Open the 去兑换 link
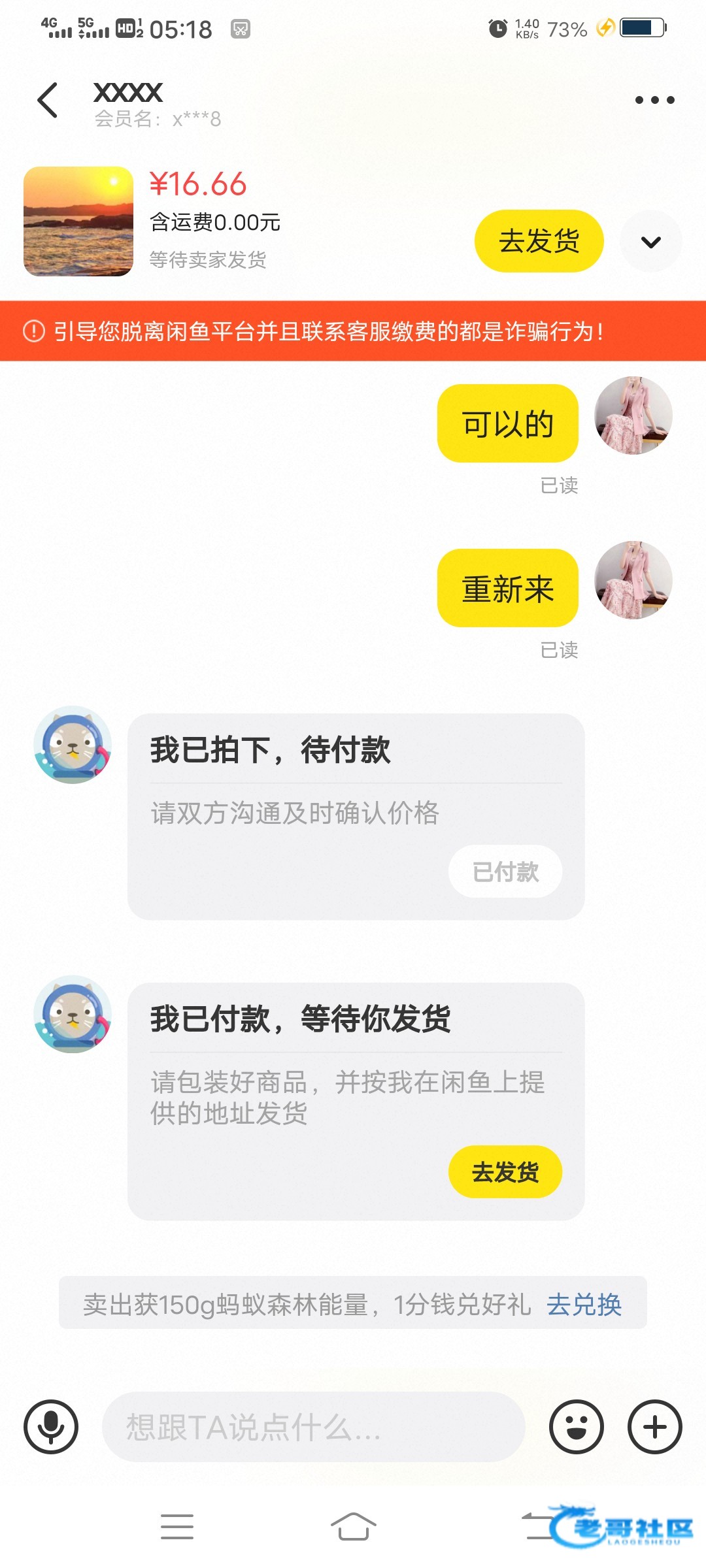This screenshot has width=706, height=1568. coord(584,1305)
